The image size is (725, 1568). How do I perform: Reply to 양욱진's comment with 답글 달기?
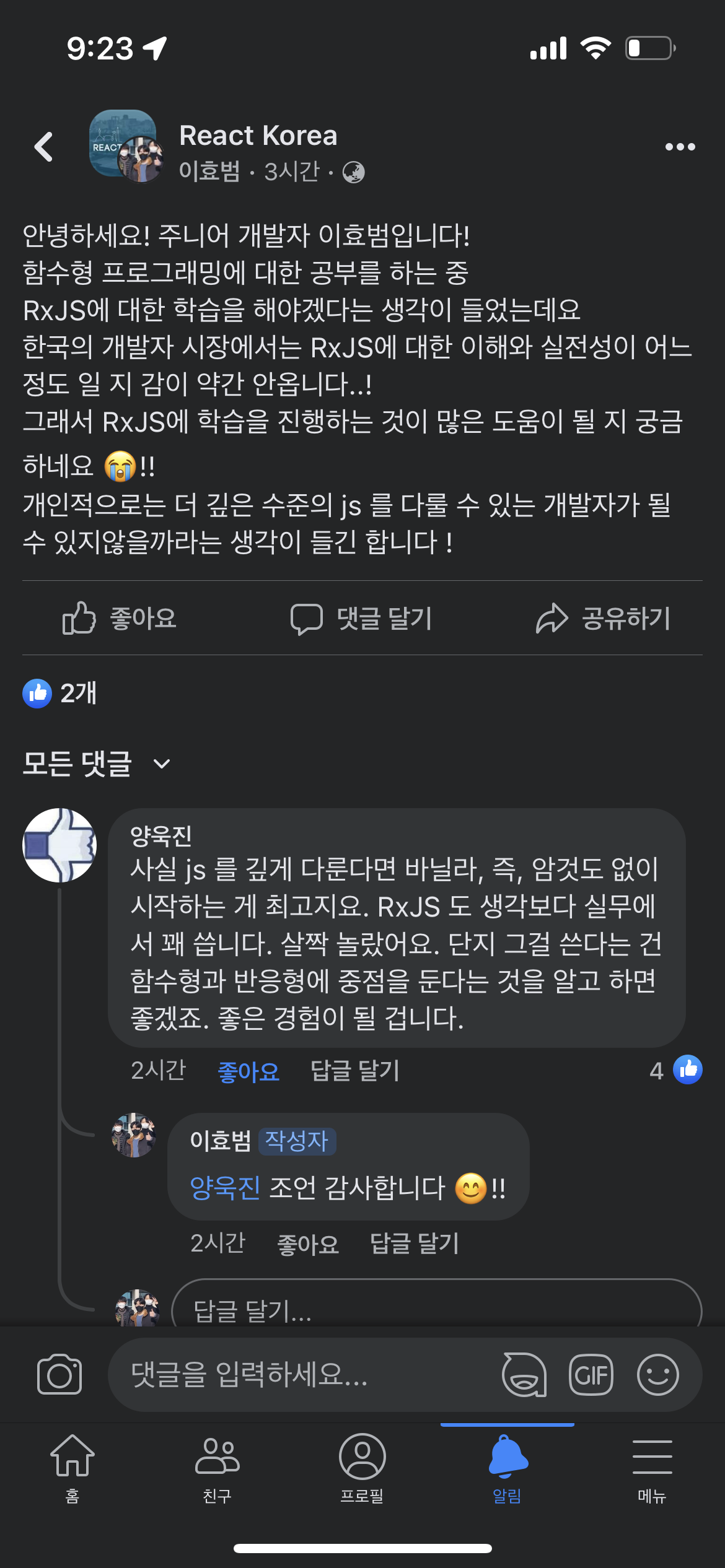pos(355,1071)
